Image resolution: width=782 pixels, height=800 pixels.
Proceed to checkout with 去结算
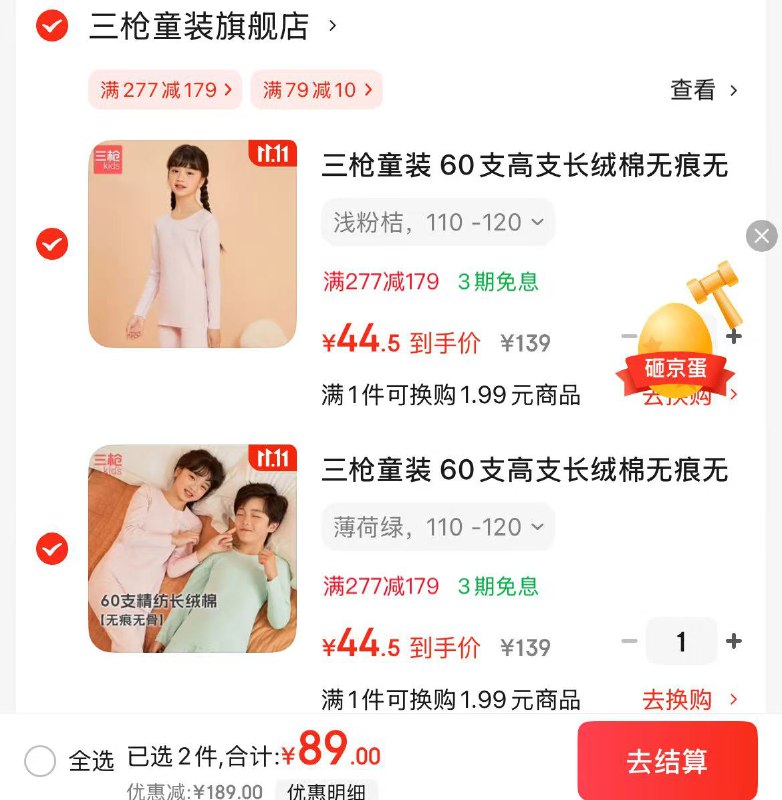(667, 761)
